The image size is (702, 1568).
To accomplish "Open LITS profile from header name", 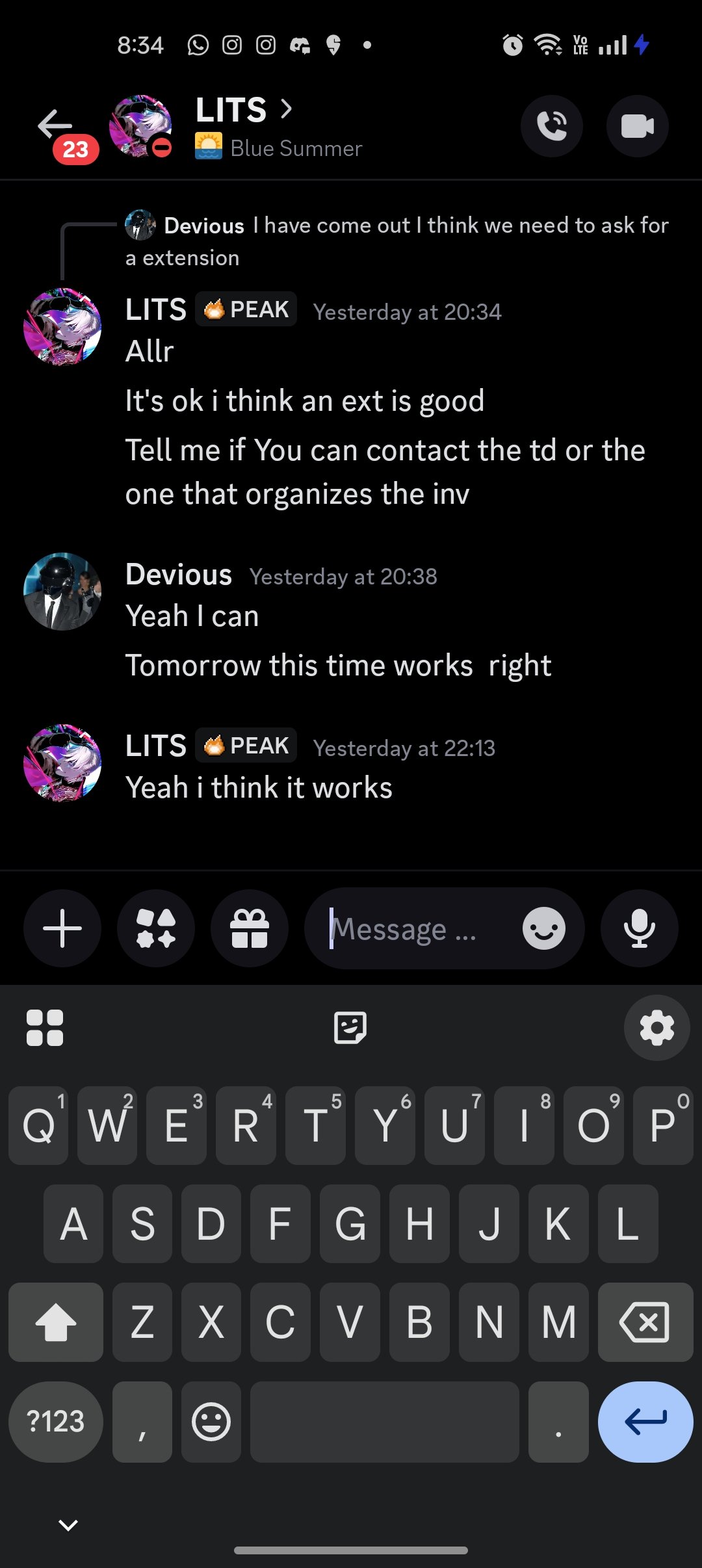I will pos(231,110).
